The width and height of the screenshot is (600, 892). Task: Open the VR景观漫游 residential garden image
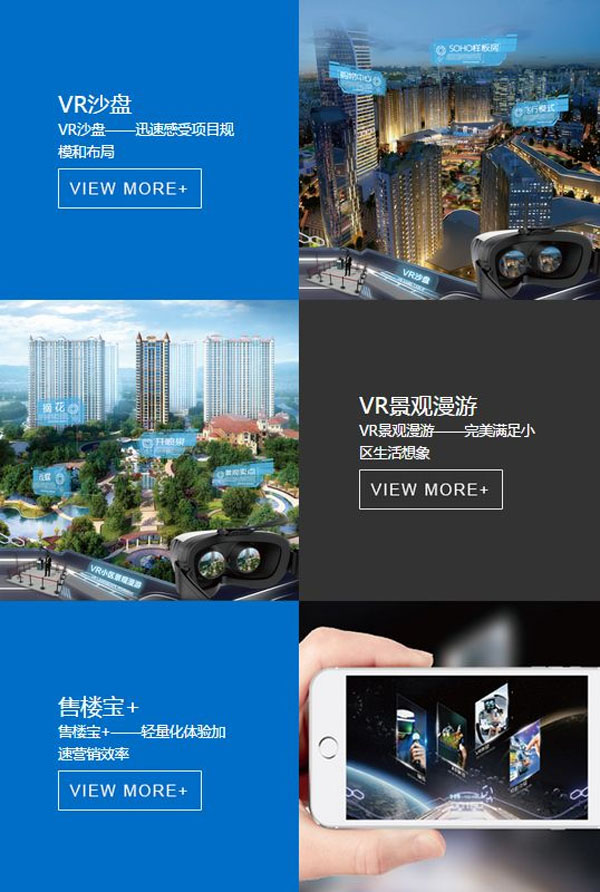[149, 450]
